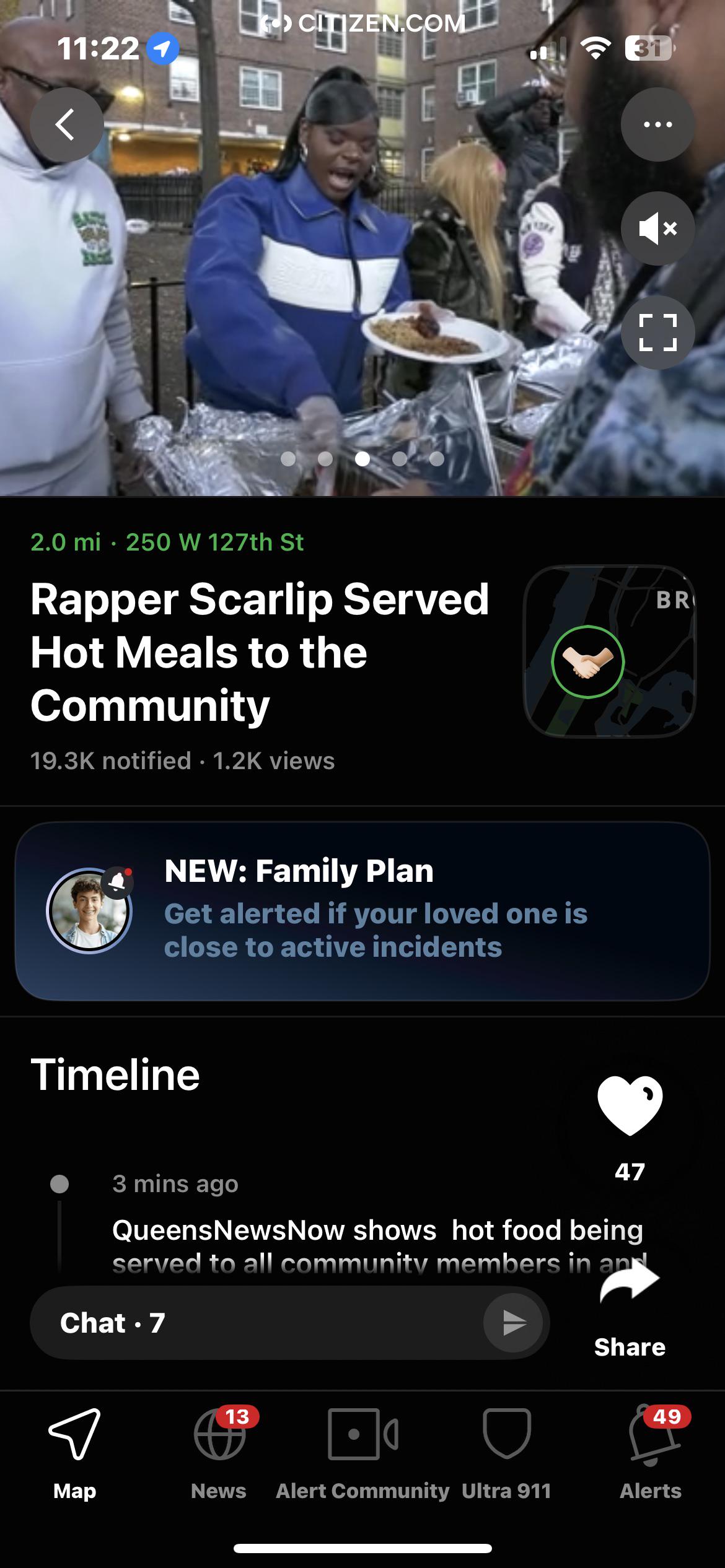This screenshot has height=1568, width=725.
Task: Open the incident location map thumbnail
Action: 610,651
